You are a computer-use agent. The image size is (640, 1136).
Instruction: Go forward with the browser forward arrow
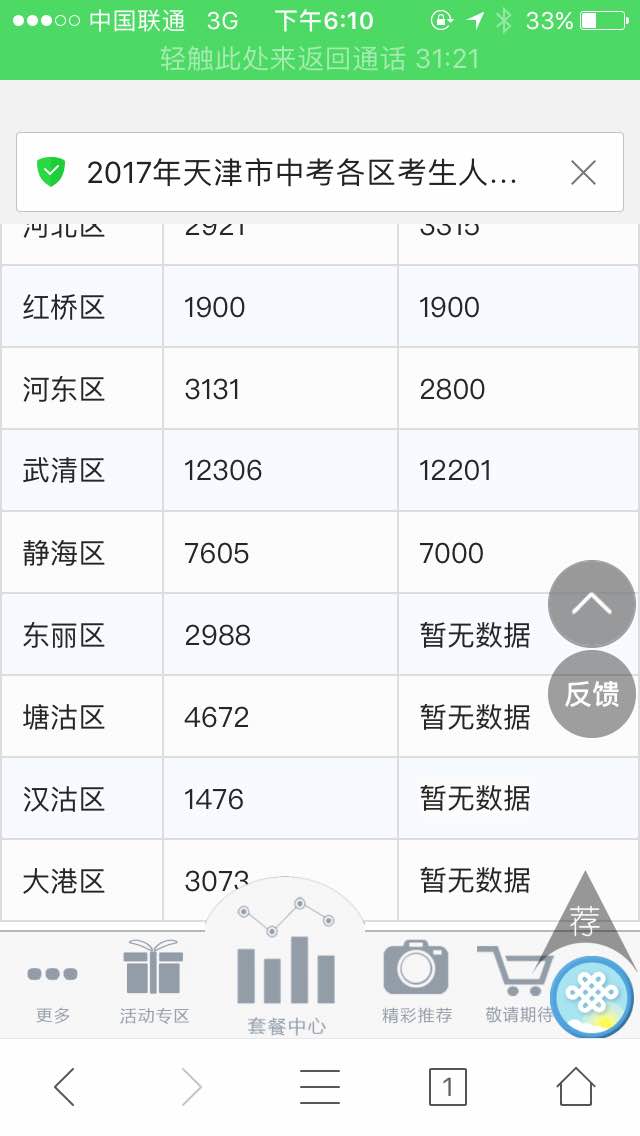click(191, 1087)
